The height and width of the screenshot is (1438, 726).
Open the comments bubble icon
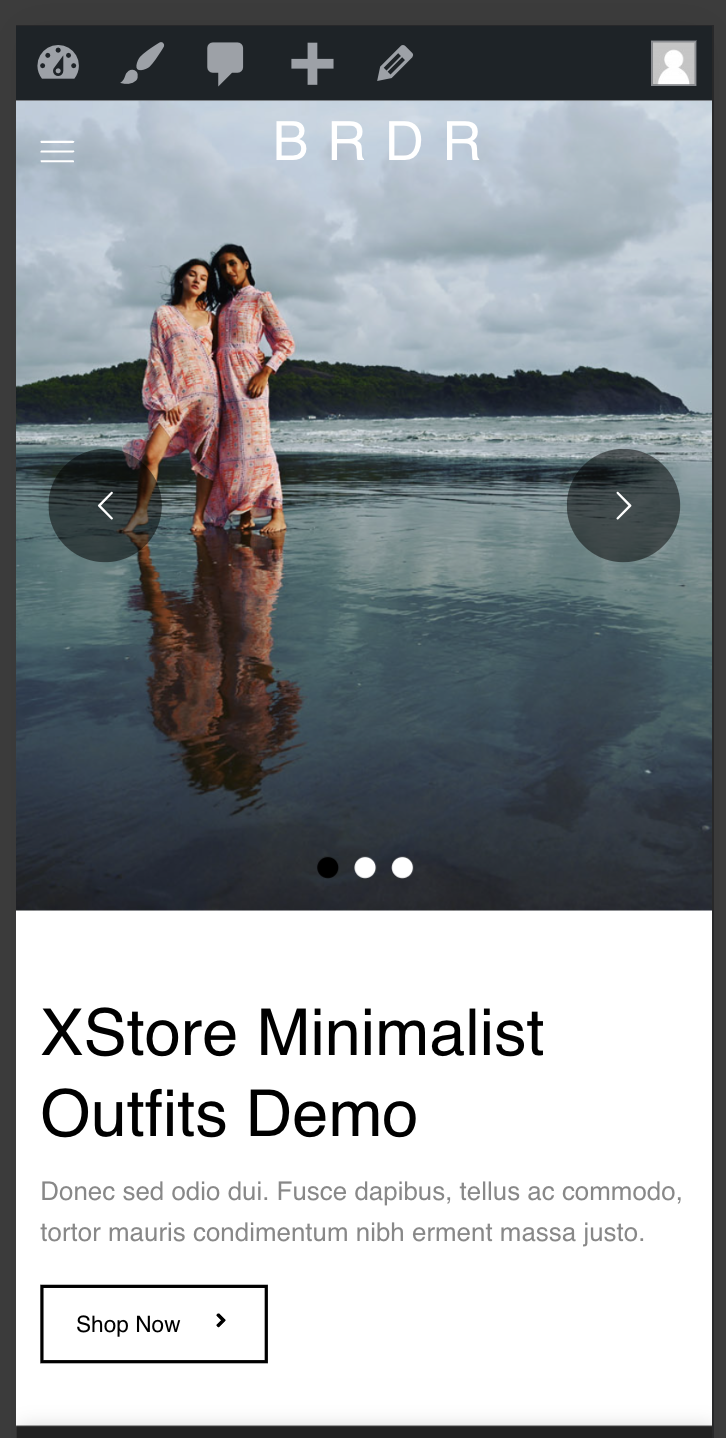click(x=225, y=63)
